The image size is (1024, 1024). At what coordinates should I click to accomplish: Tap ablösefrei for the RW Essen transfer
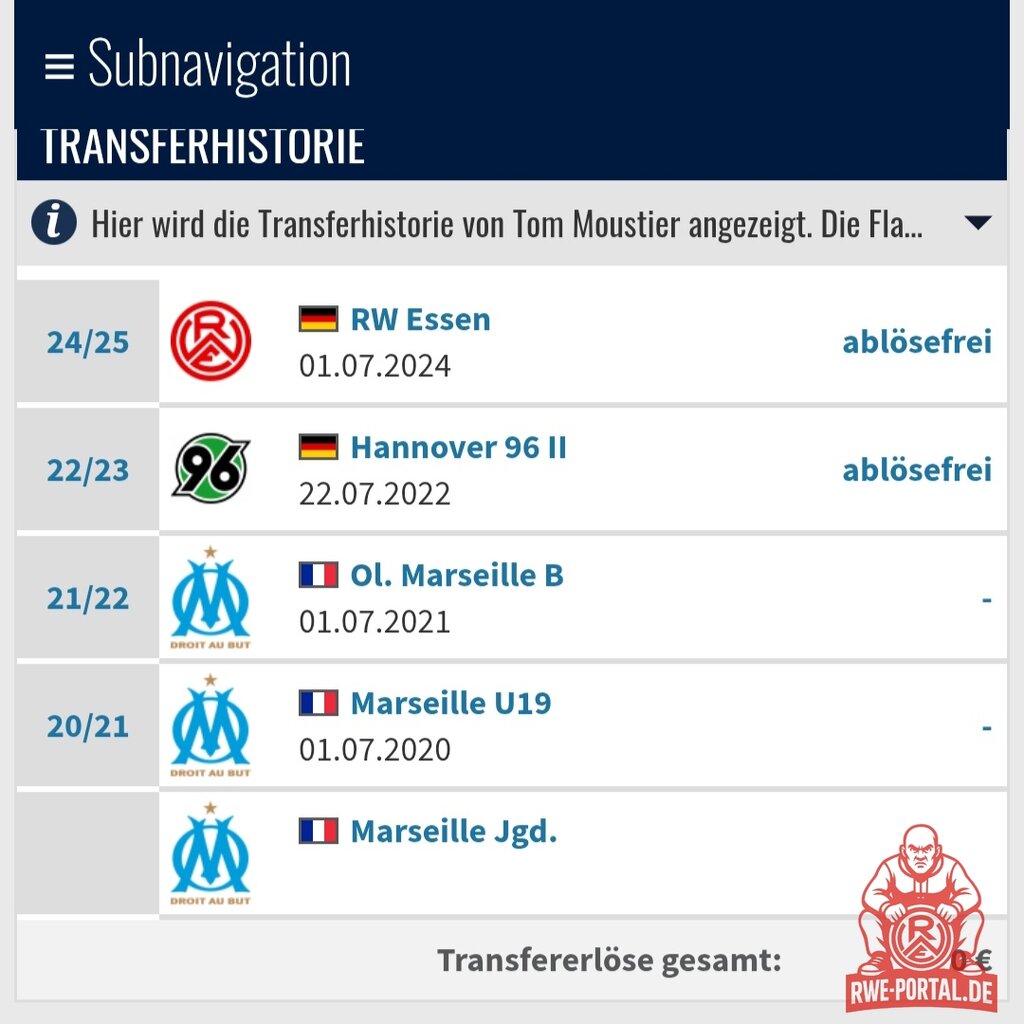(x=916, y=342)
